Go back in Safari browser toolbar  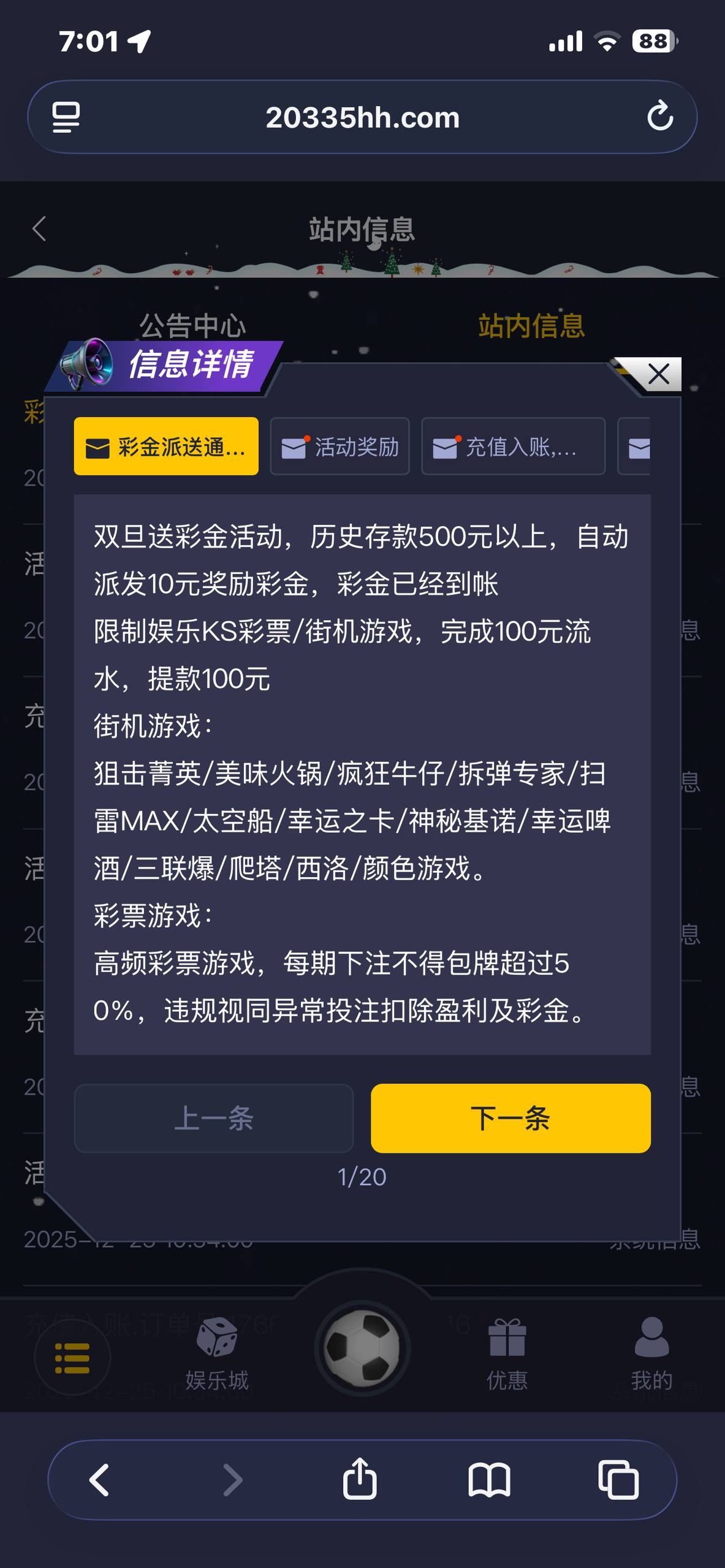[x=100, y=1480]
